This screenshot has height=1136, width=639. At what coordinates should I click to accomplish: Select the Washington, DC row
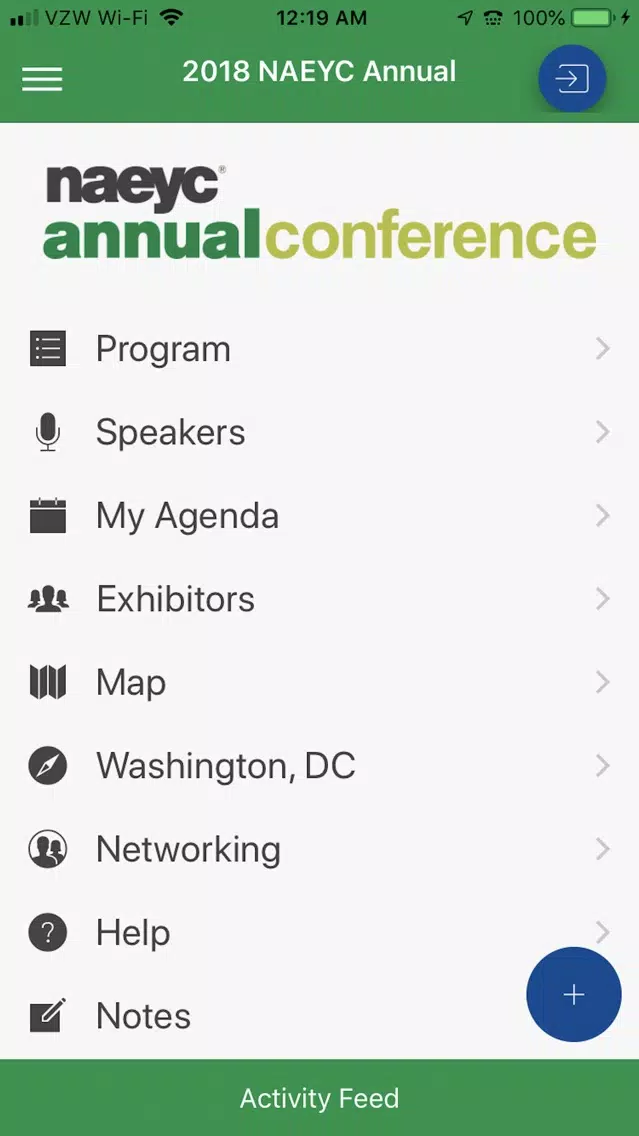[320, 766]
